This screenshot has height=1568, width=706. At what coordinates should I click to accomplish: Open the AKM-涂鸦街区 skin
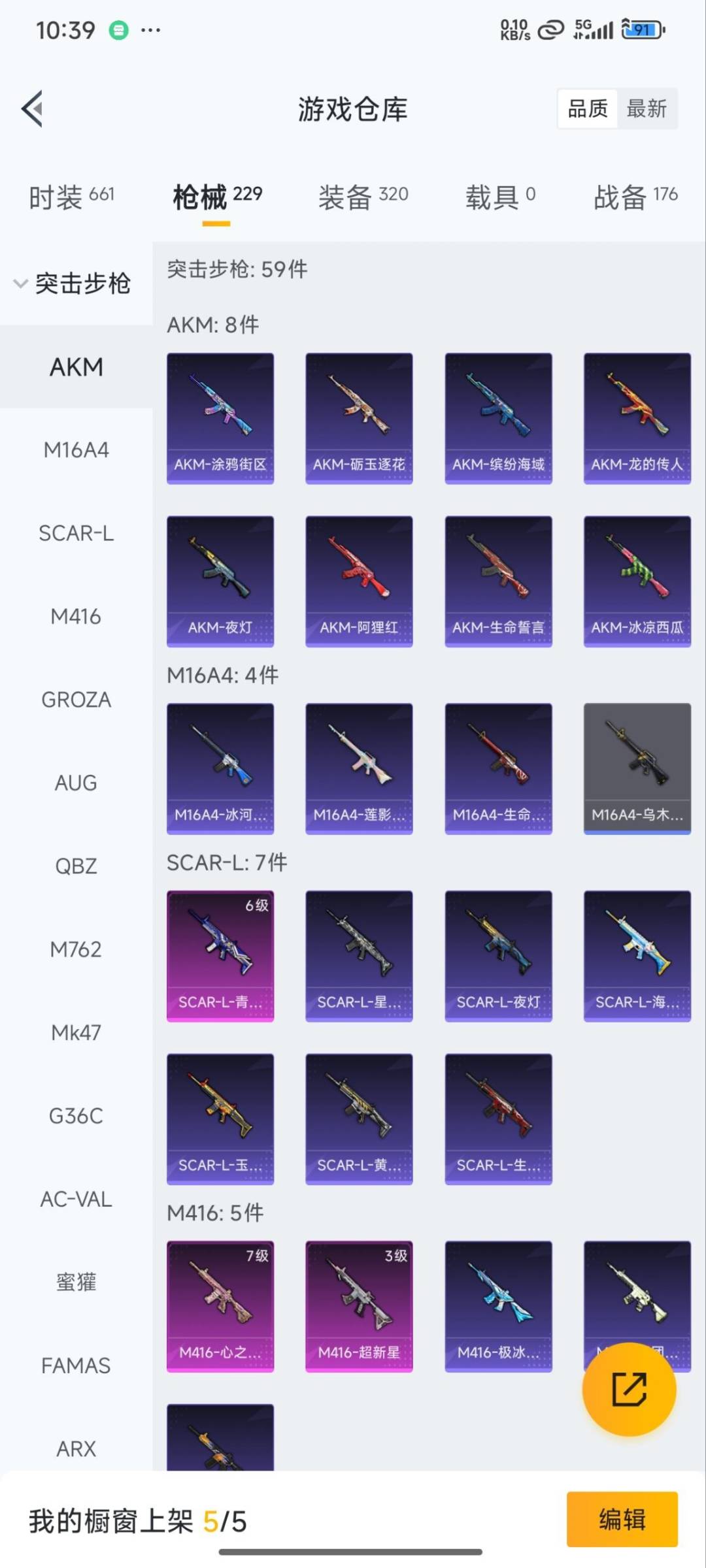(220, 418)
